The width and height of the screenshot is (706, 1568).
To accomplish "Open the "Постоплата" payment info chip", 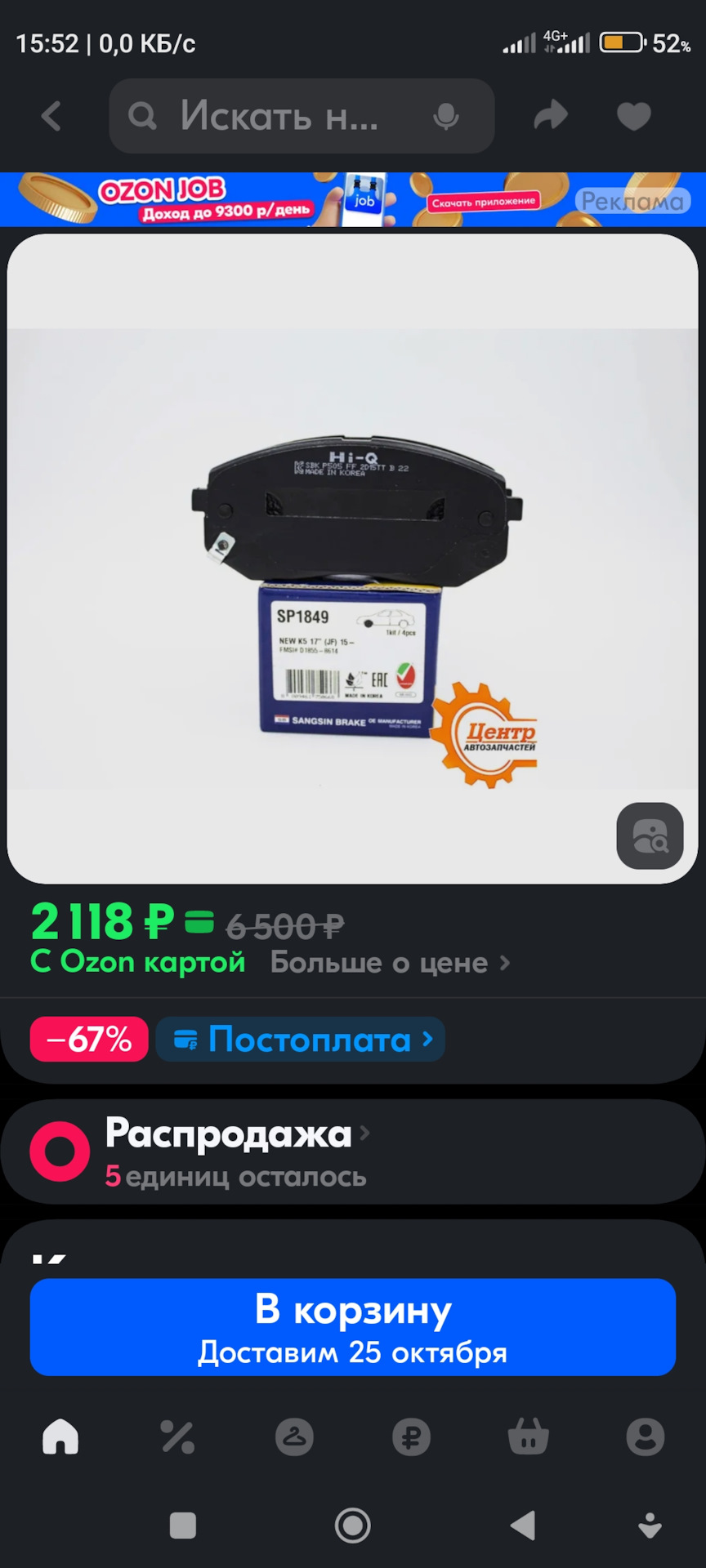I will [301, 1040].
